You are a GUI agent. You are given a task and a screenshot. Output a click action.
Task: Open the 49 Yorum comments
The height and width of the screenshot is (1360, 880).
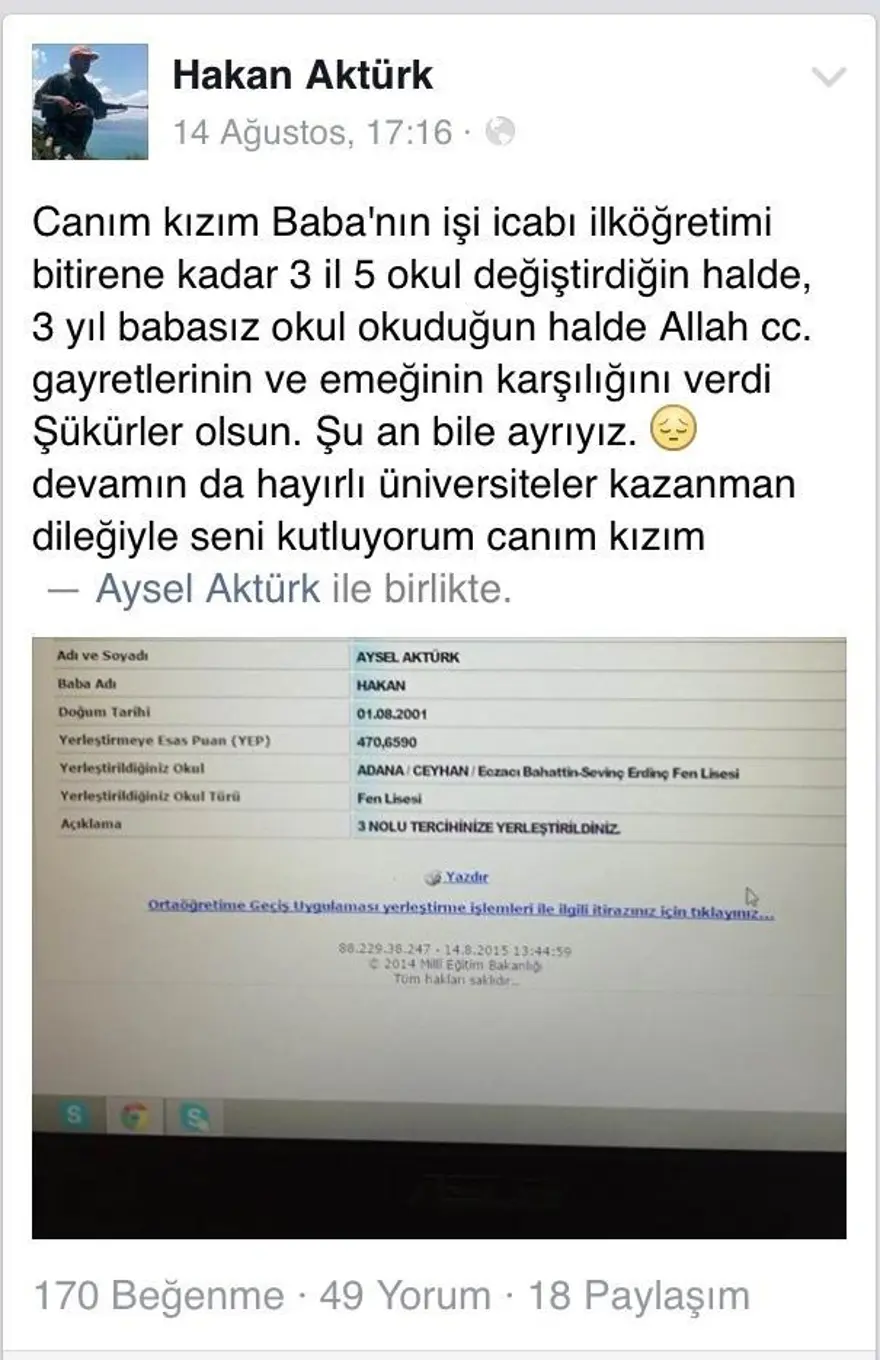tap(405, 1296)
